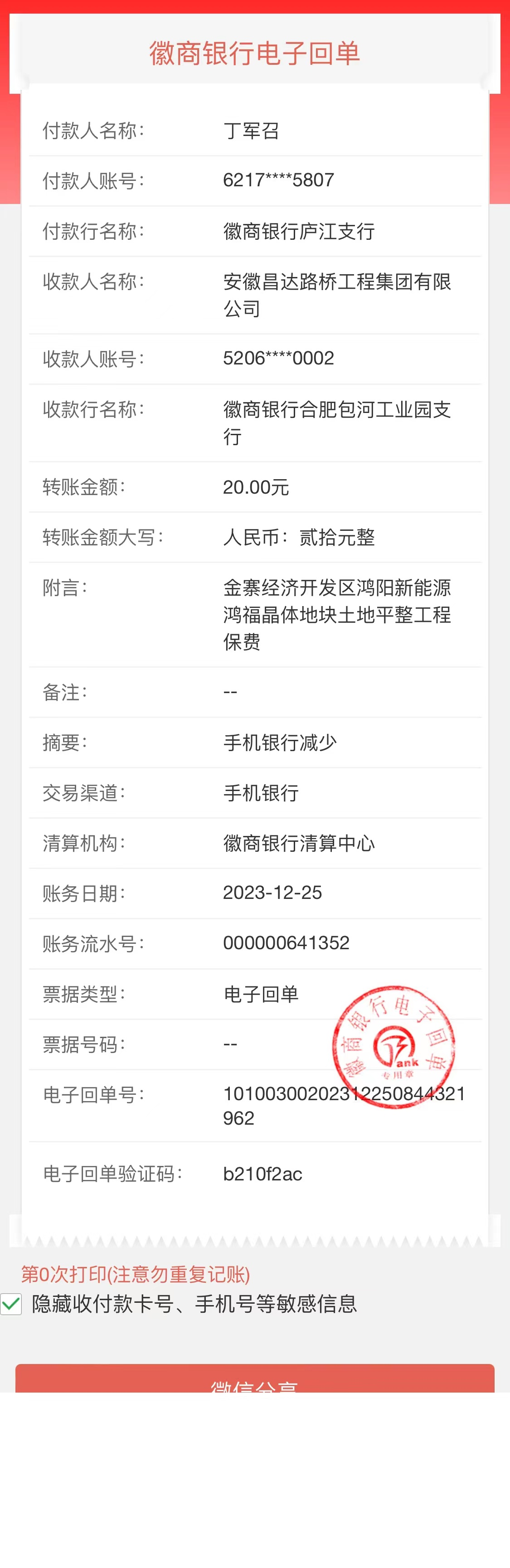Image resolution: width=510 pixels, height=1568 pixels.
Task: Tap the 微信分享 button
Action: tap(254, 1379)
